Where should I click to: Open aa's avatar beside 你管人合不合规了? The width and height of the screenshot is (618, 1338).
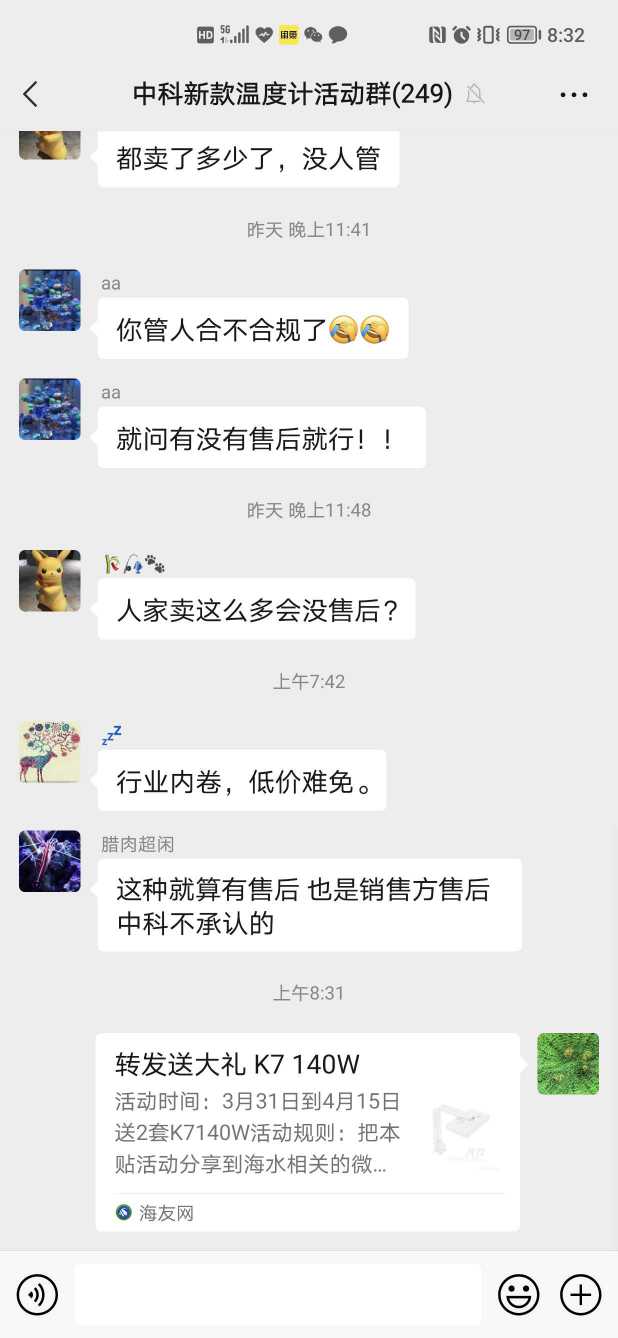pos(50,300)
